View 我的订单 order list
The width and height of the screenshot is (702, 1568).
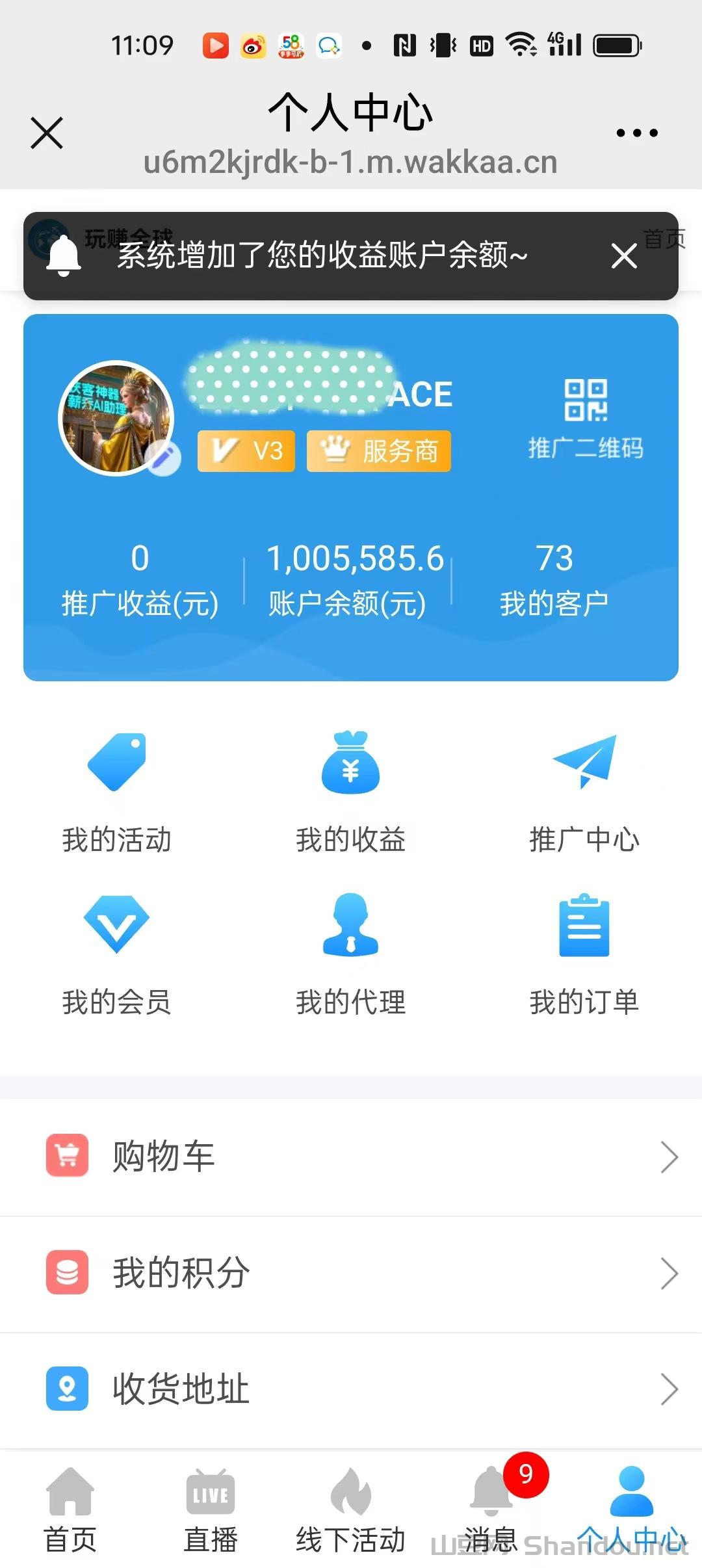(584, 954)
